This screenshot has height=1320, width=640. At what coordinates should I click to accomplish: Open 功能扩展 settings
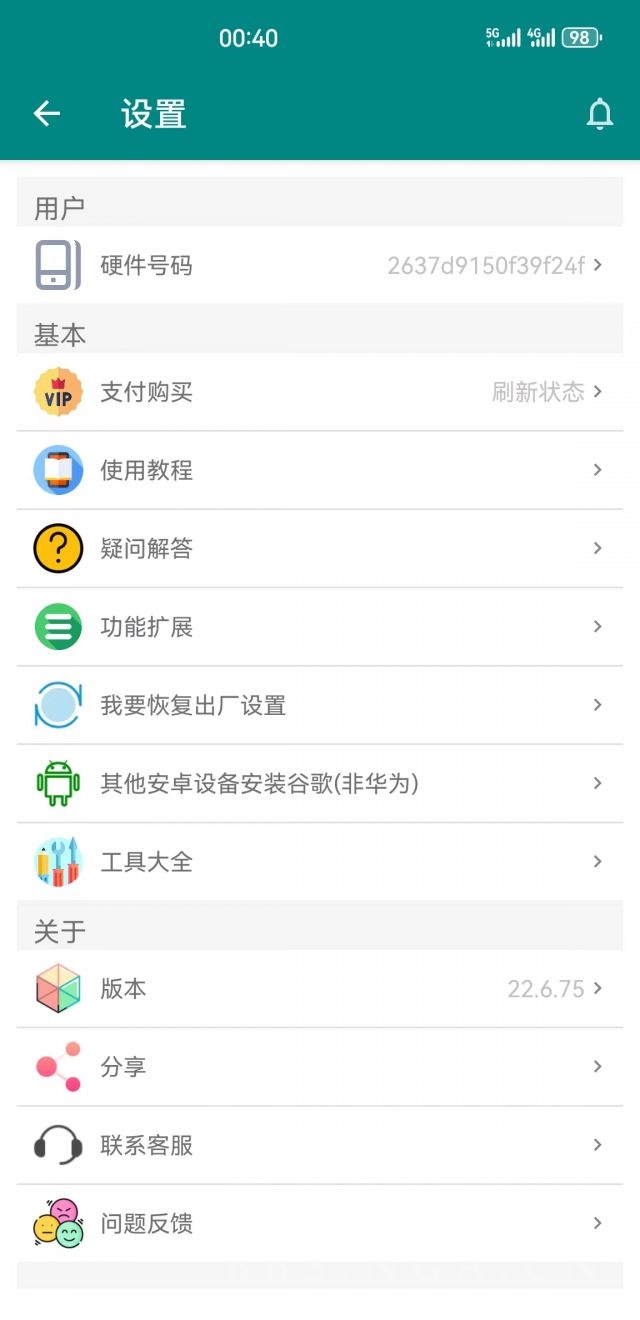[320, 627]
